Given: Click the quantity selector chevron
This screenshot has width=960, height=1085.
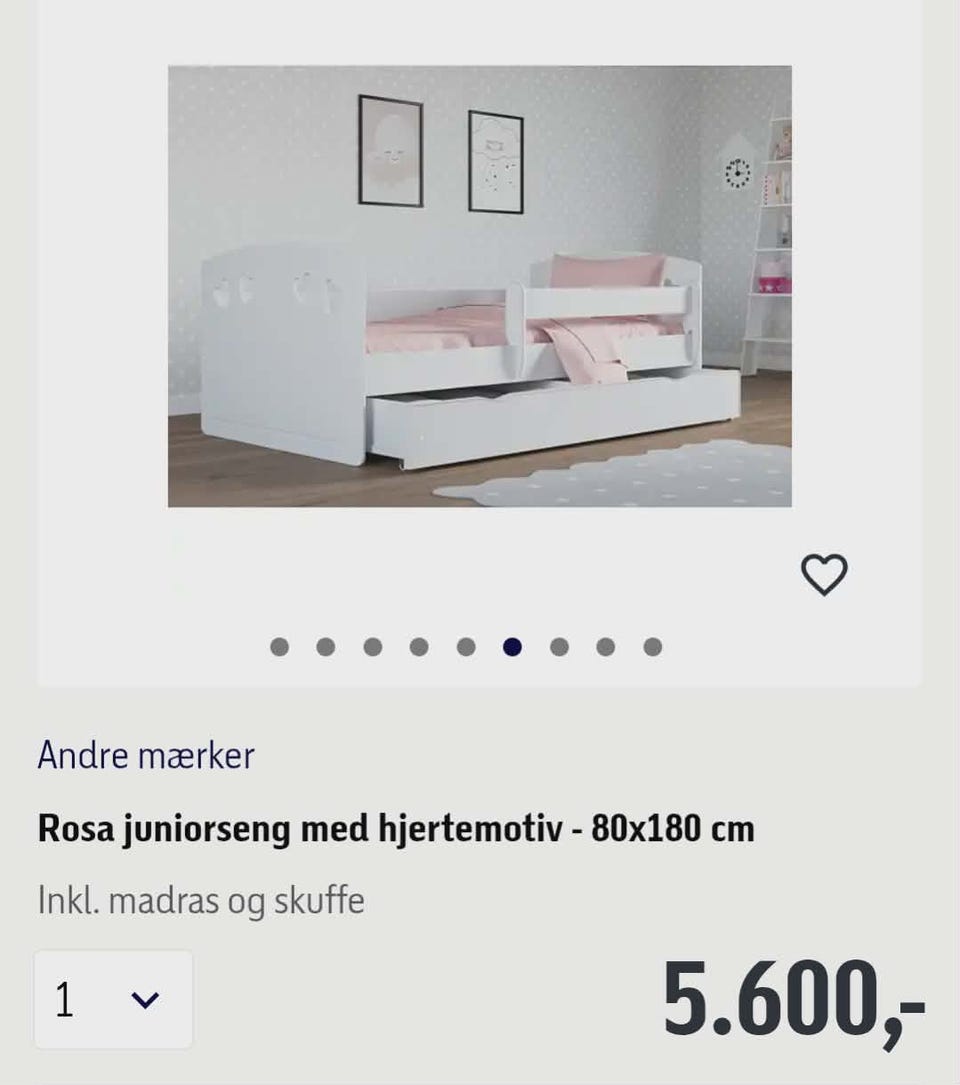Looking at the screenshot, I should point(146,1000).
